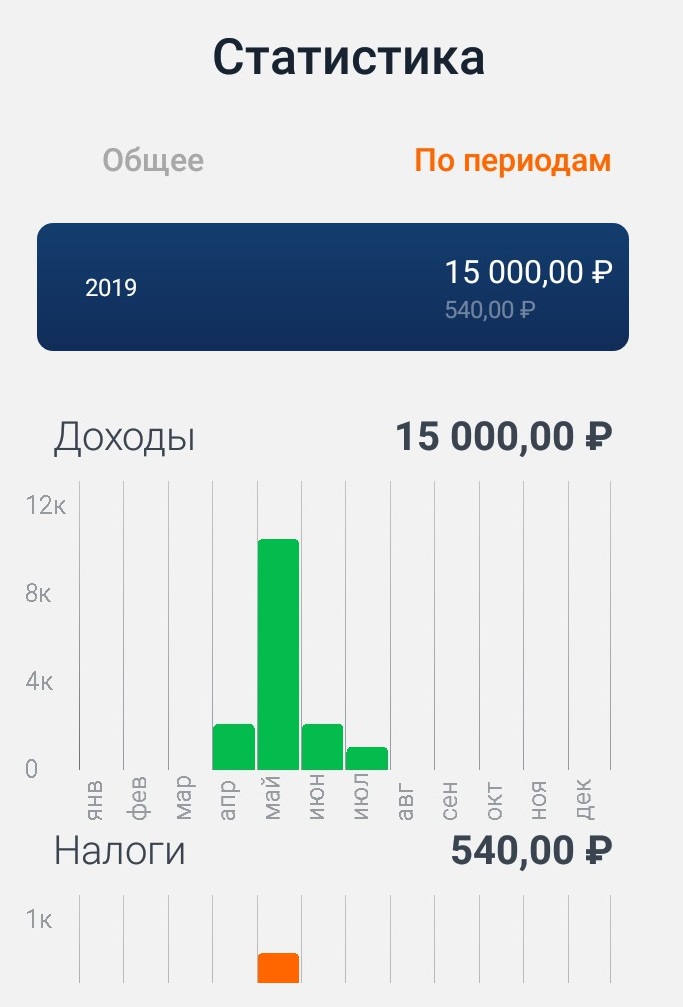This screenshot has height=1007, width=683.
Task: Select the По периодам tab
Action: click(x=512, y=160)
